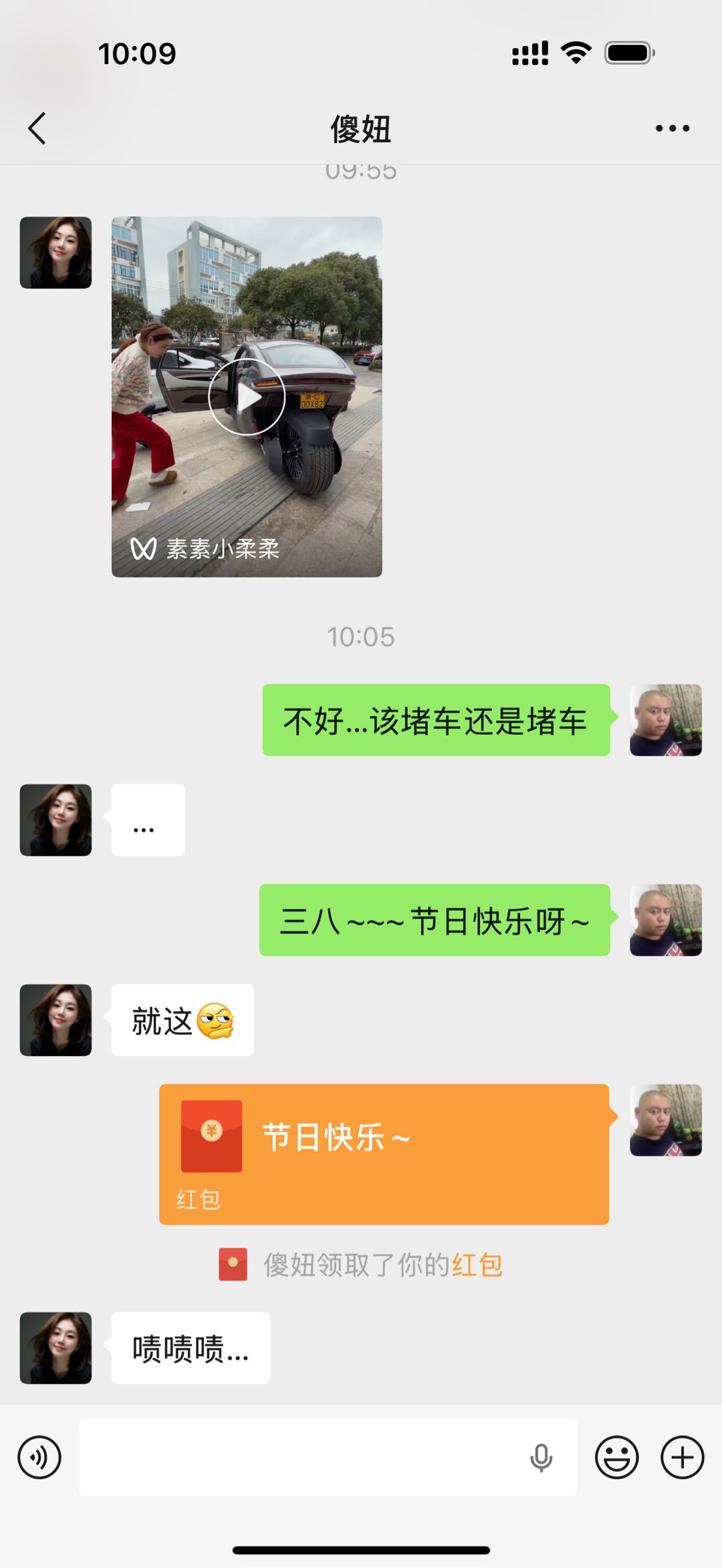Open the 节日快乐~ red packet
The width and height of the screenshot is (722, 1568).
pyautogui.click(x=384, y=1154)
